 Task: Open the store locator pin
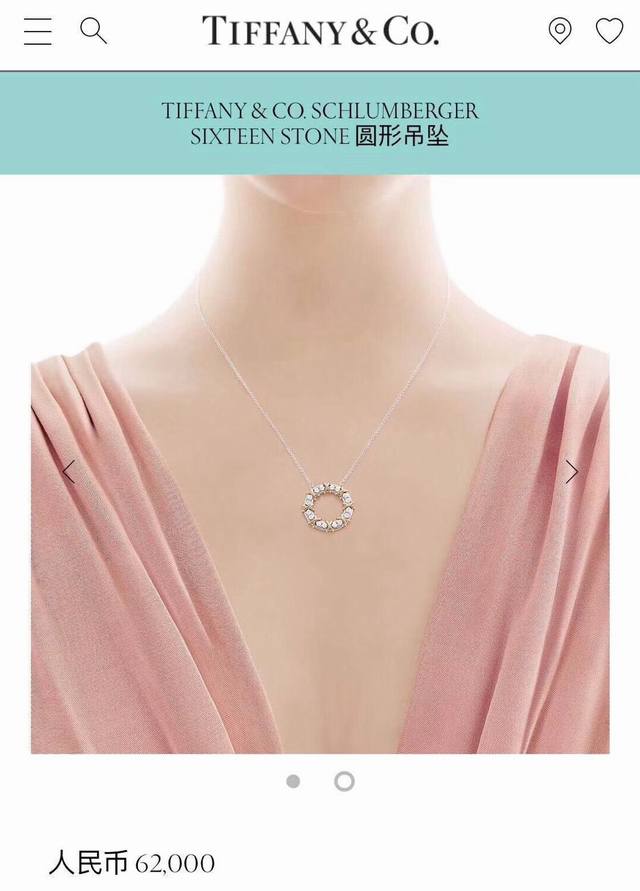pos(560,31)
